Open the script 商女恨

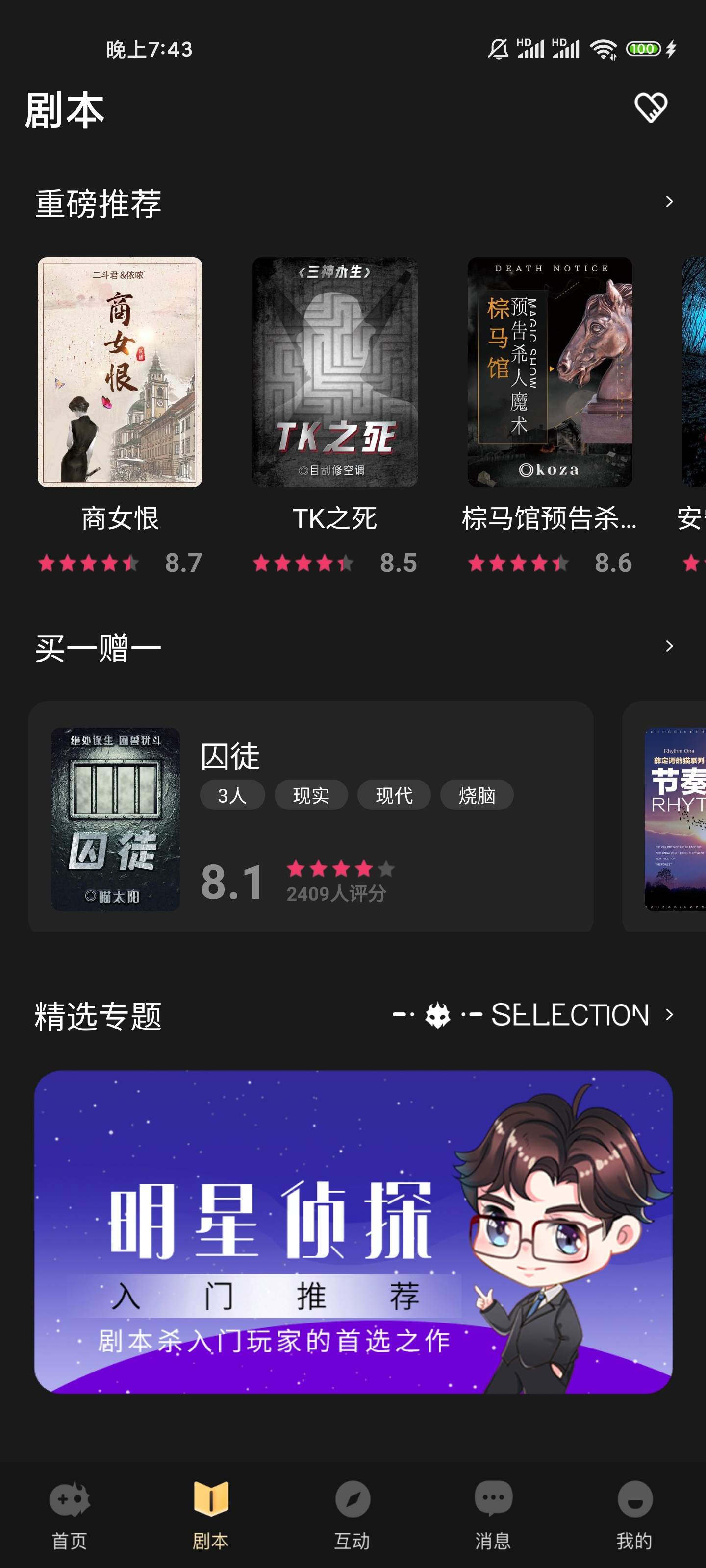click(x=120, y=372)
